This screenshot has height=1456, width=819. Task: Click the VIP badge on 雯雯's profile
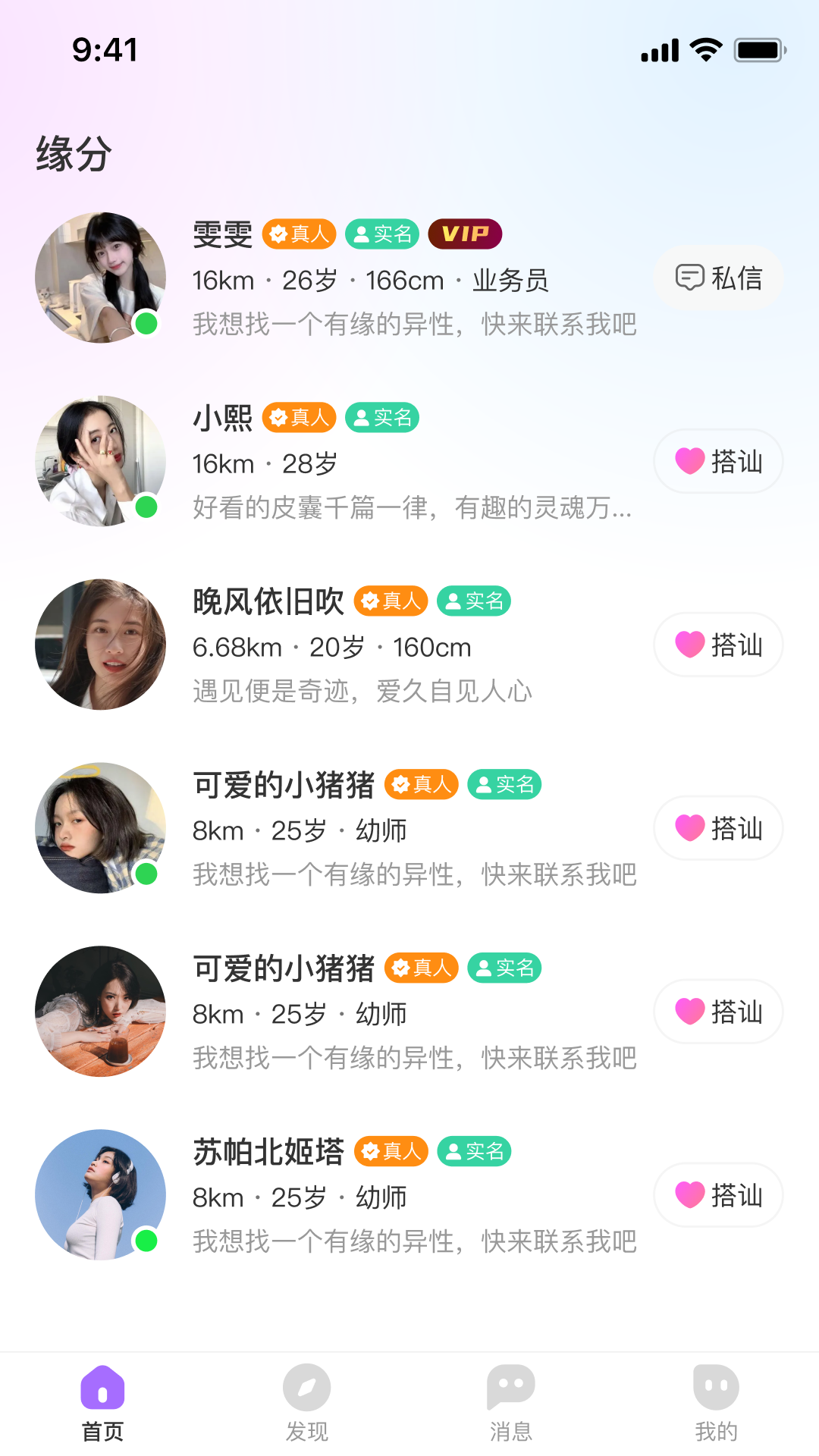pos(465,234)
